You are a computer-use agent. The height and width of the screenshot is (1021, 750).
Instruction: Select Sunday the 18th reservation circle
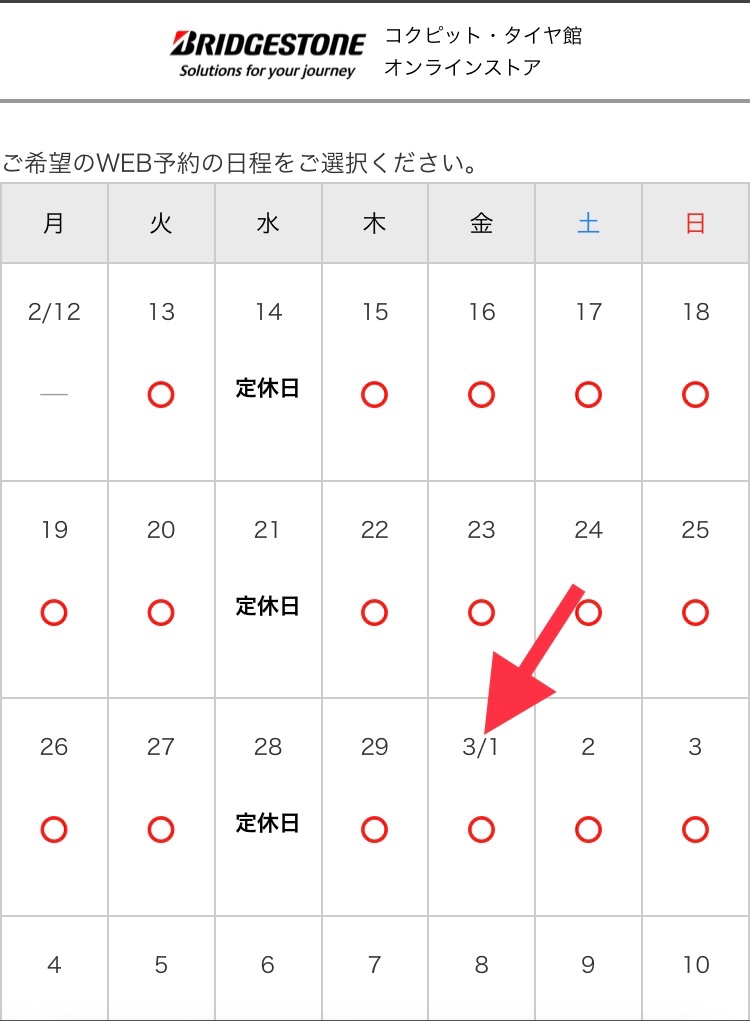[695, 395]
